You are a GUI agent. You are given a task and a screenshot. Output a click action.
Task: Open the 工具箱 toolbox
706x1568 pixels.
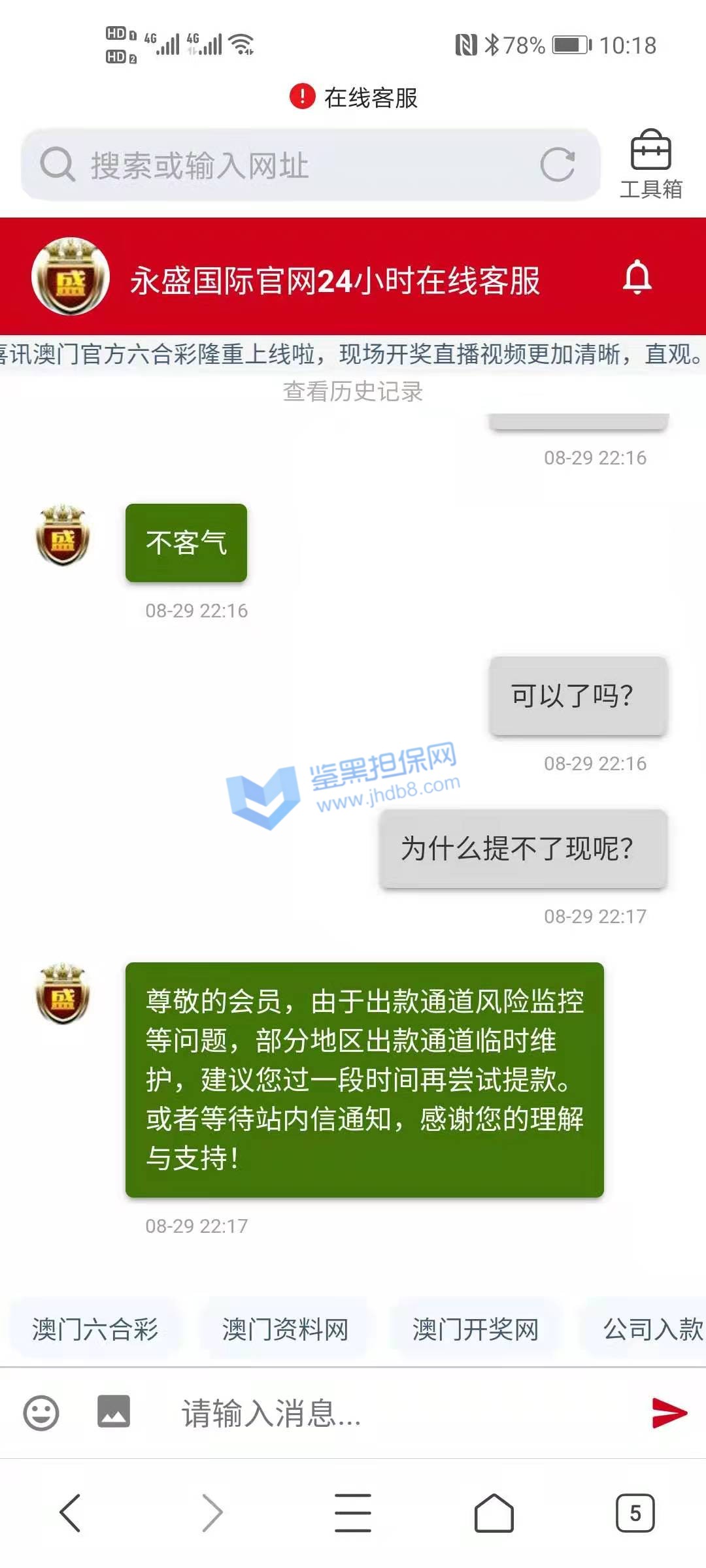[650, 163]
